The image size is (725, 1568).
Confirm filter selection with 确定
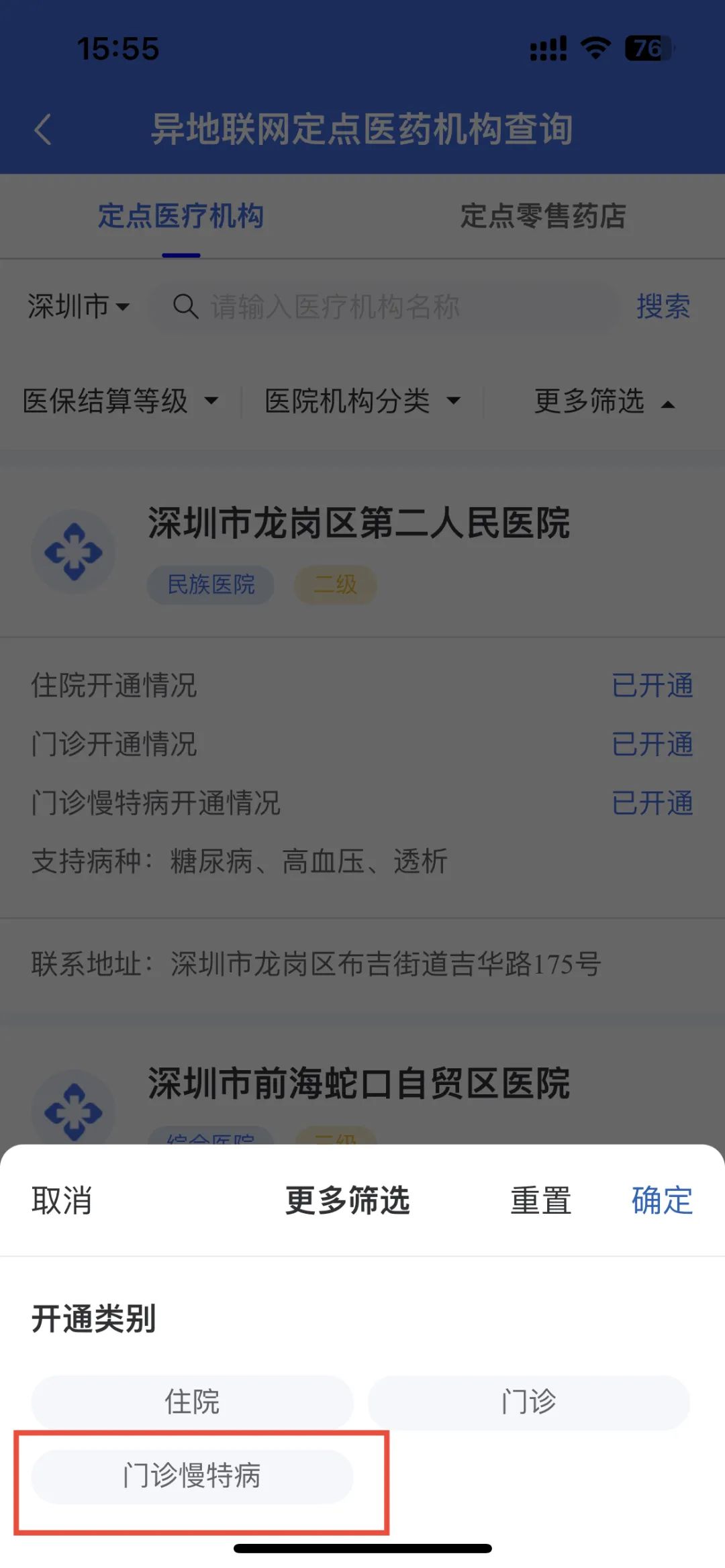coord(662,1200)
